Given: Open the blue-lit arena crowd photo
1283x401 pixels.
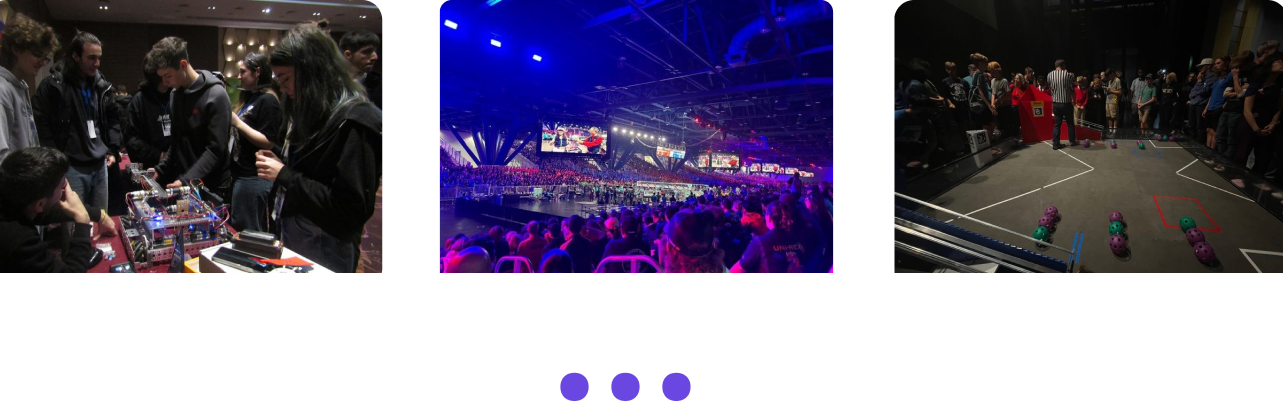Looking at the screenshot, I should tap(636, 136).
